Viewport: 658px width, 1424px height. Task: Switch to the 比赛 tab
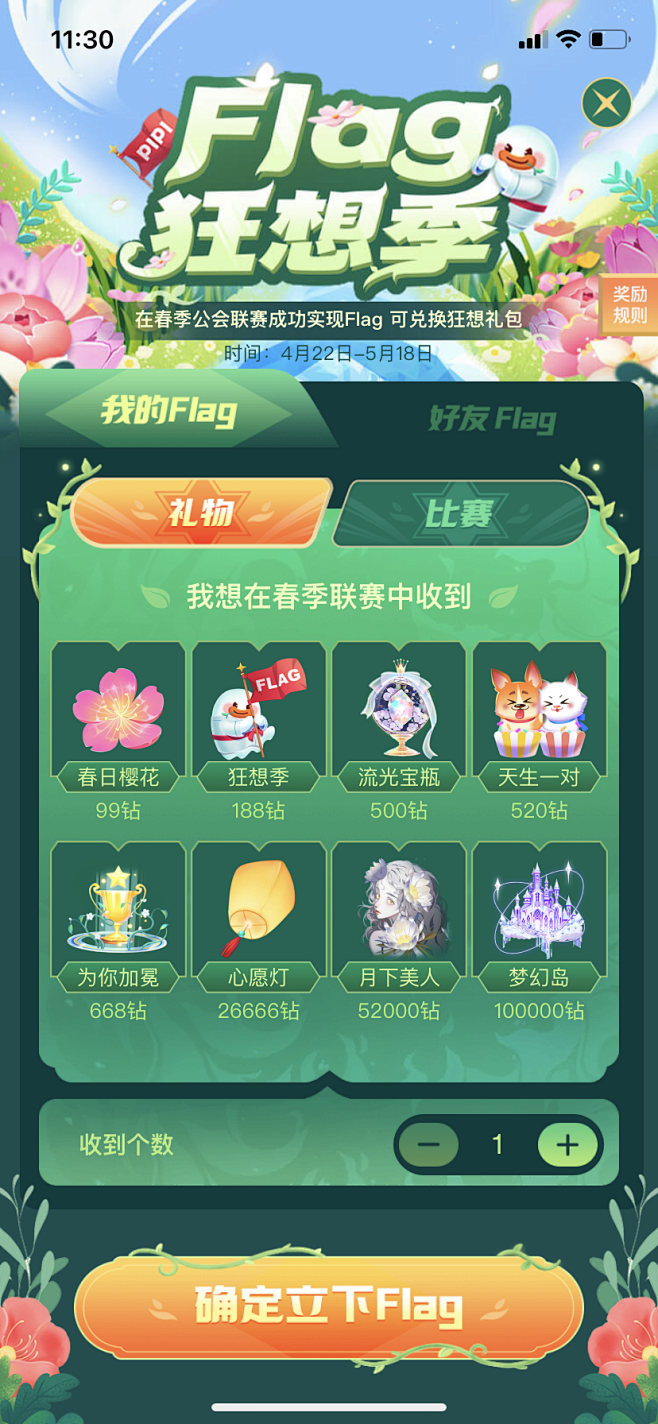click(461, 514)
